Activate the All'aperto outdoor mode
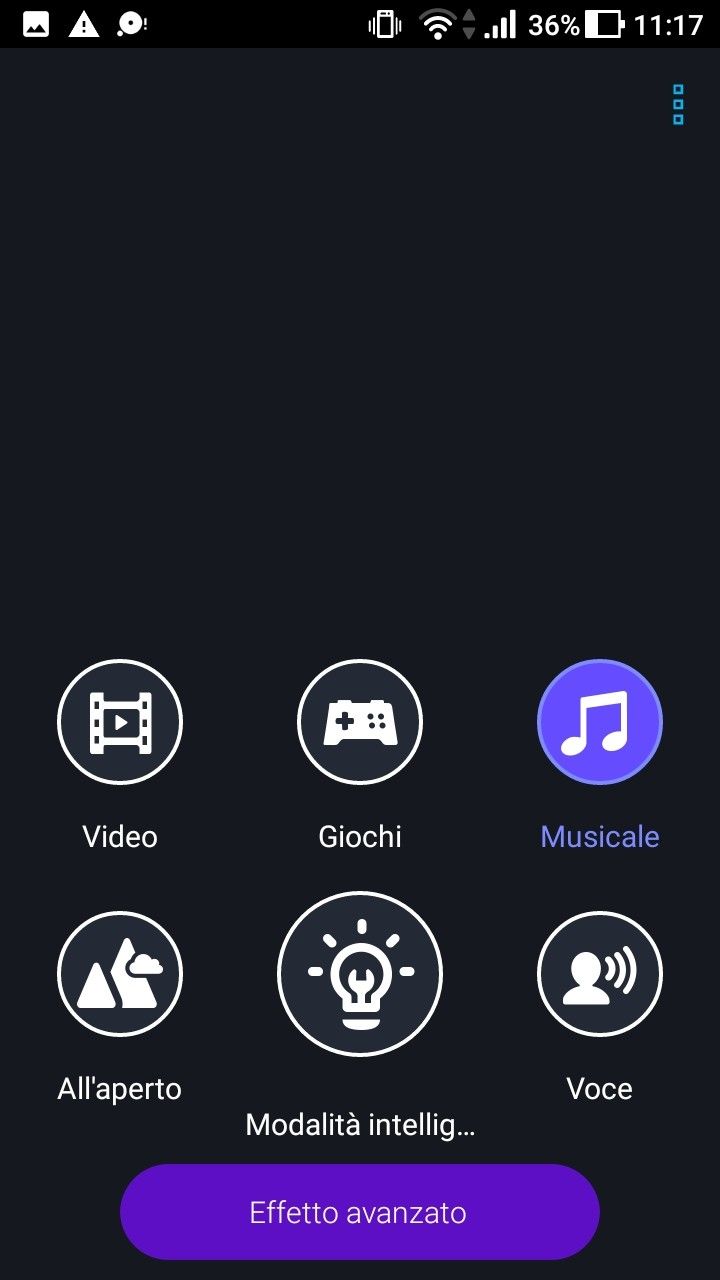720x1280 pixels. [x=120, y=974]
